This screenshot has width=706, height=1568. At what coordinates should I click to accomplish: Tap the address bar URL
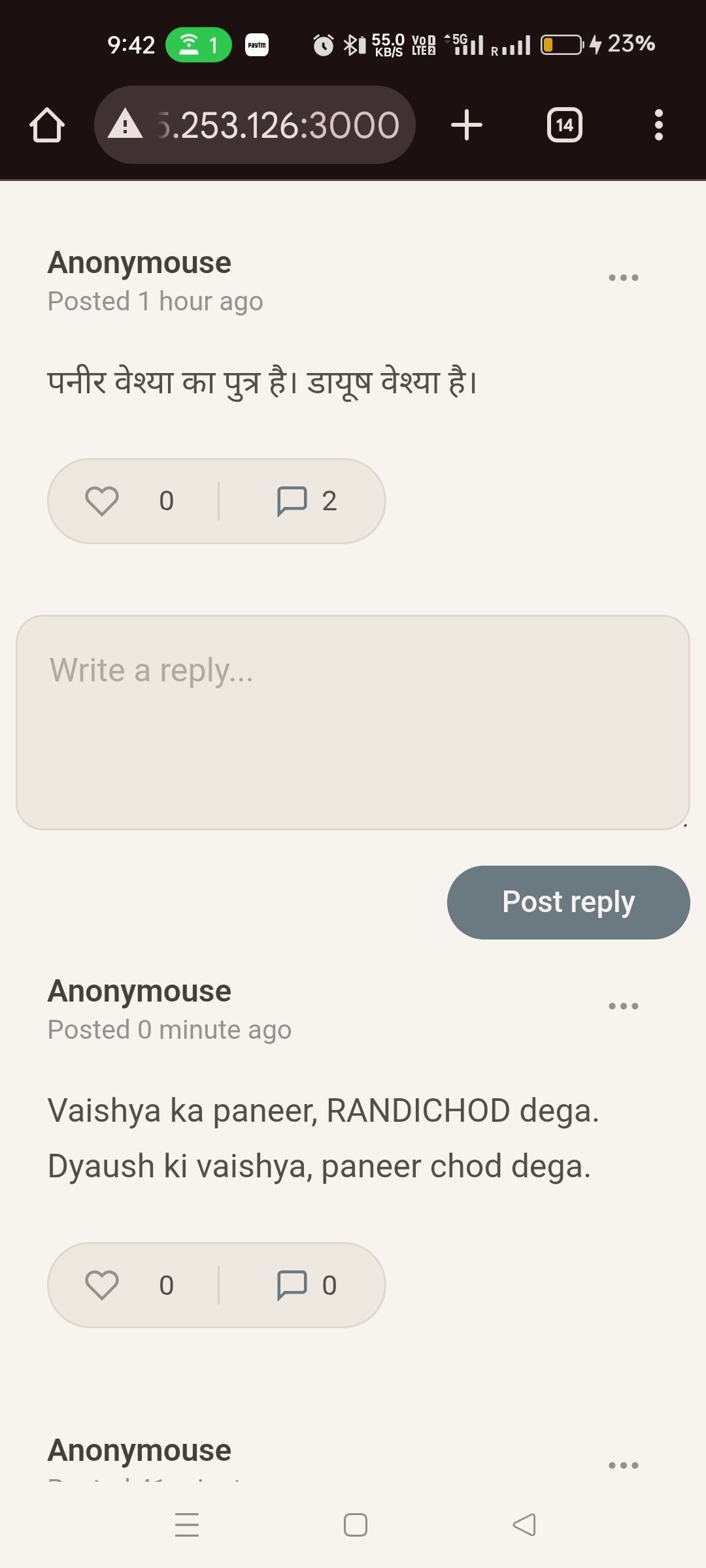pos(275,125)
